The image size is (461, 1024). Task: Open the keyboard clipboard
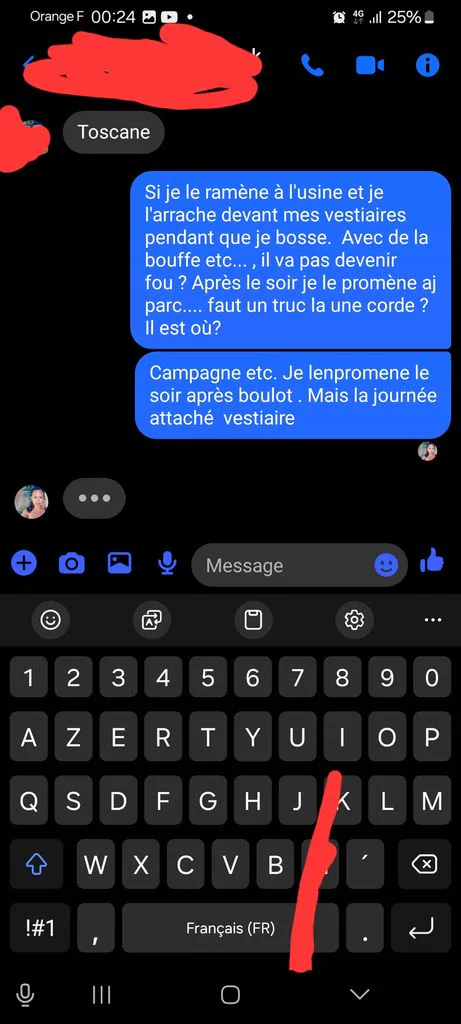click(x=253, y=619)
